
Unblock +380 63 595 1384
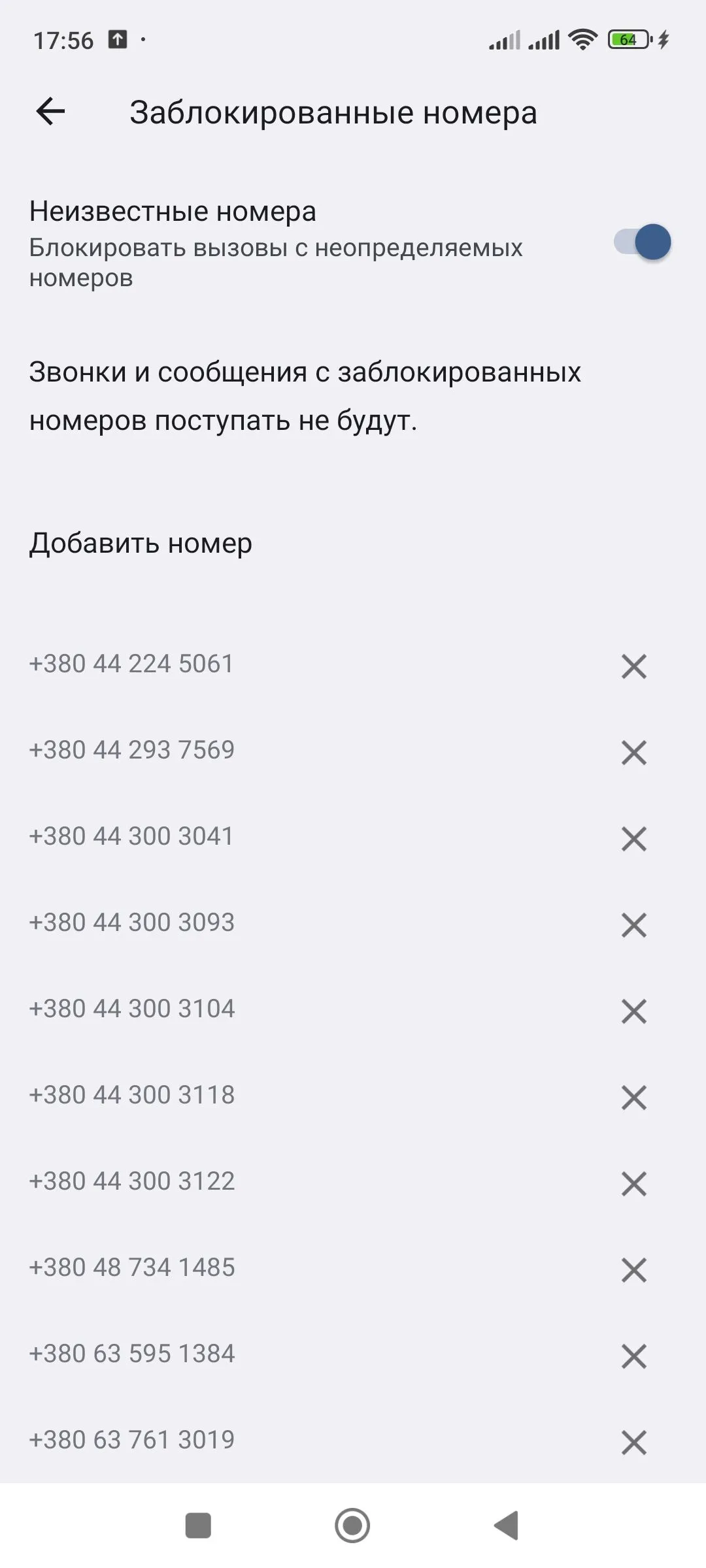(x=633, y=1356)
